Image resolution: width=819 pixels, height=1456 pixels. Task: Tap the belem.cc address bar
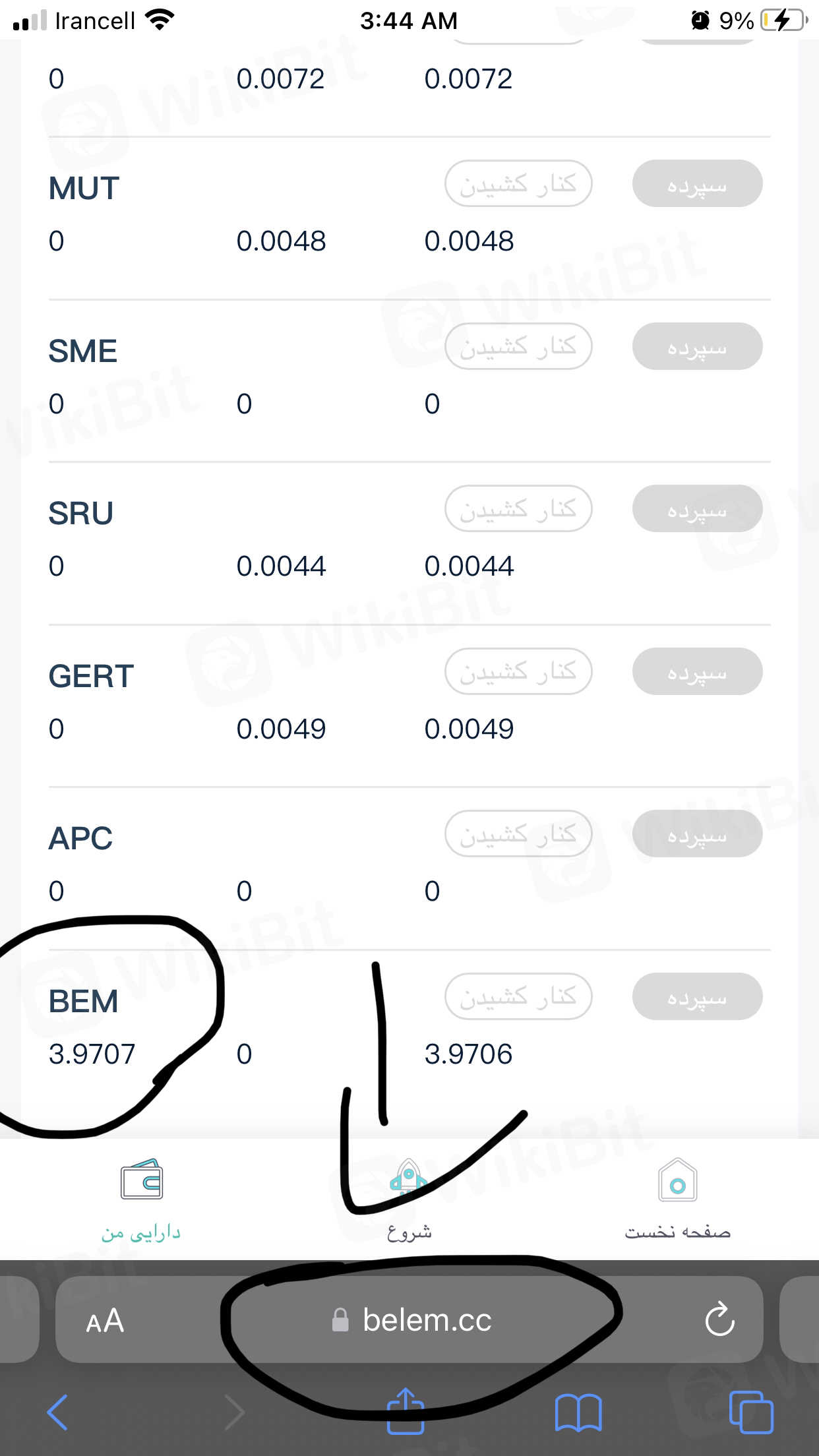[414, 1320]
